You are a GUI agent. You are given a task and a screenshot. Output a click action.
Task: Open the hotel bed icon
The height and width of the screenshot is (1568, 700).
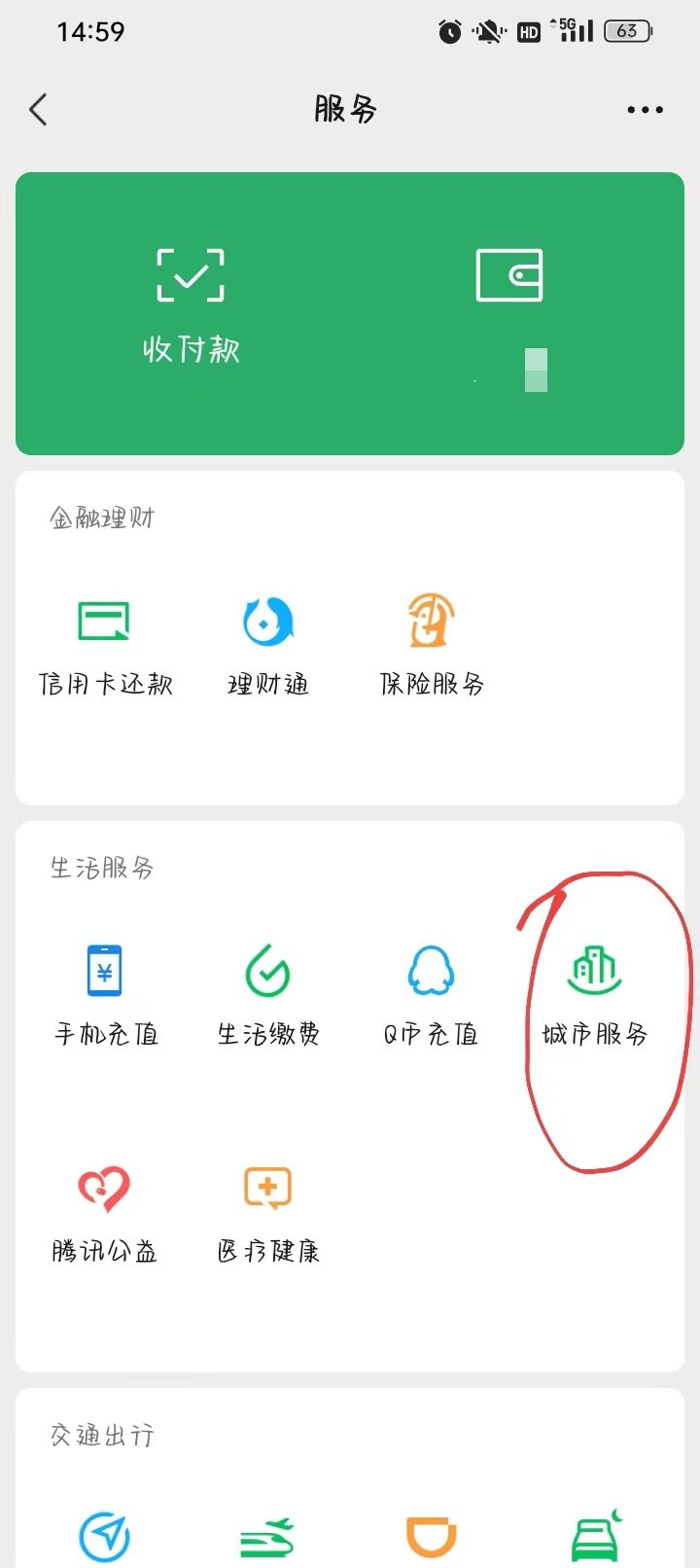coord(595,1536)
